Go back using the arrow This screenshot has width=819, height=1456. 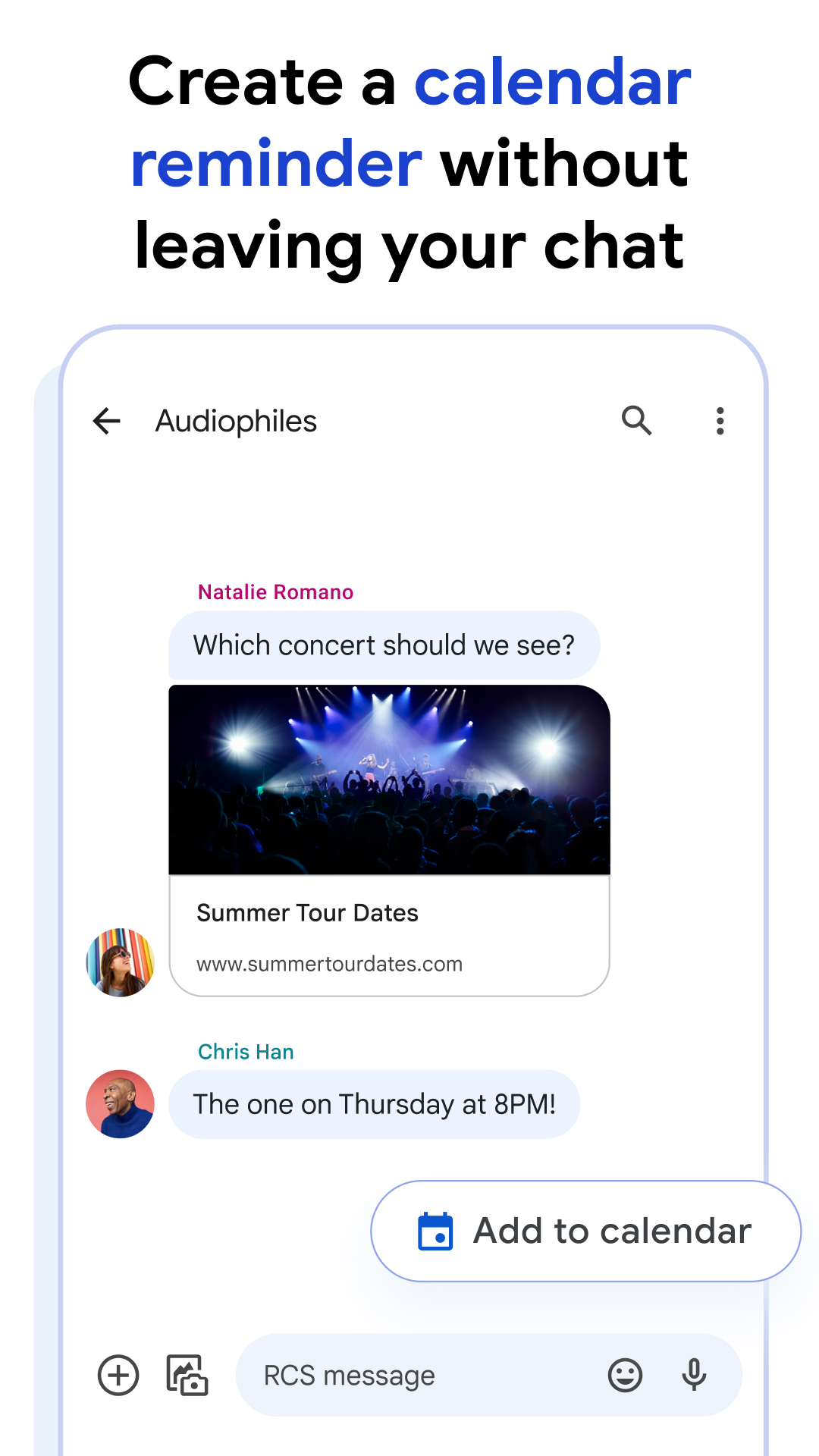(107, 421)
